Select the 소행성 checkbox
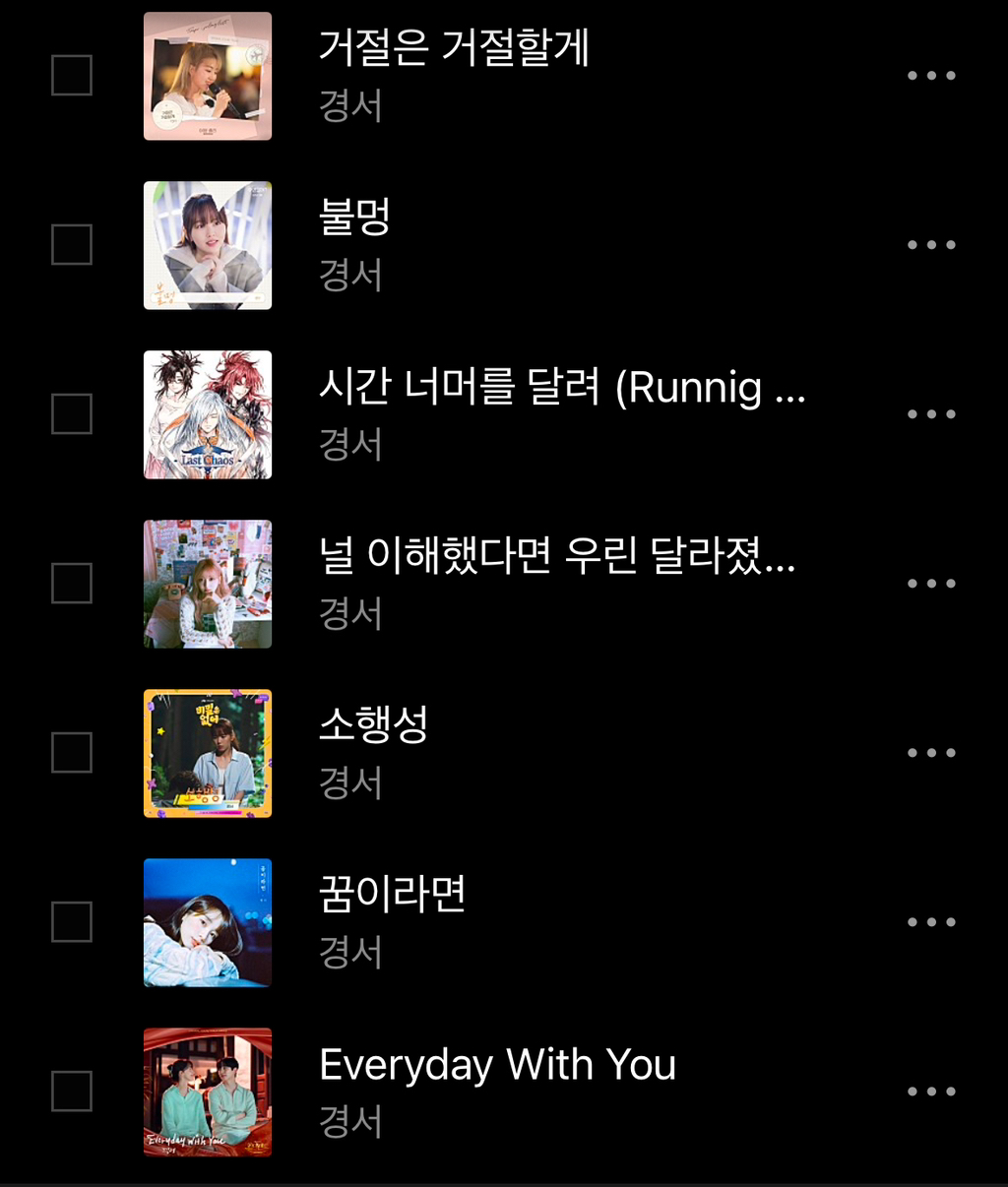The image size is (1008, 1187). click(x=72, y=753)
